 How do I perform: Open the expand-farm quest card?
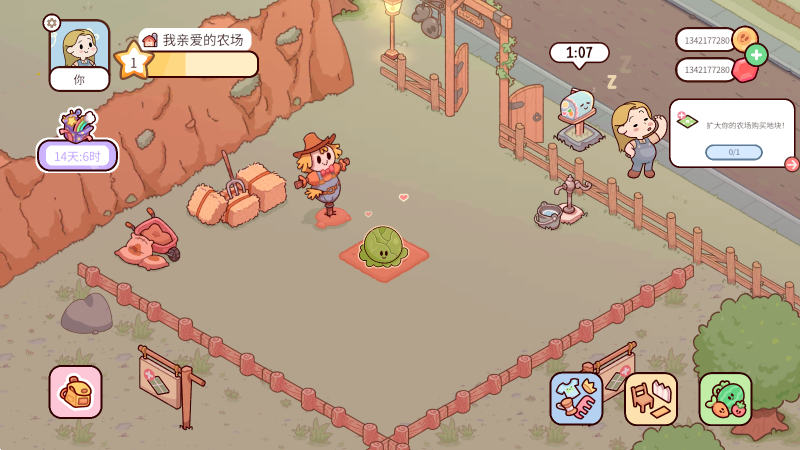[732, 132]
